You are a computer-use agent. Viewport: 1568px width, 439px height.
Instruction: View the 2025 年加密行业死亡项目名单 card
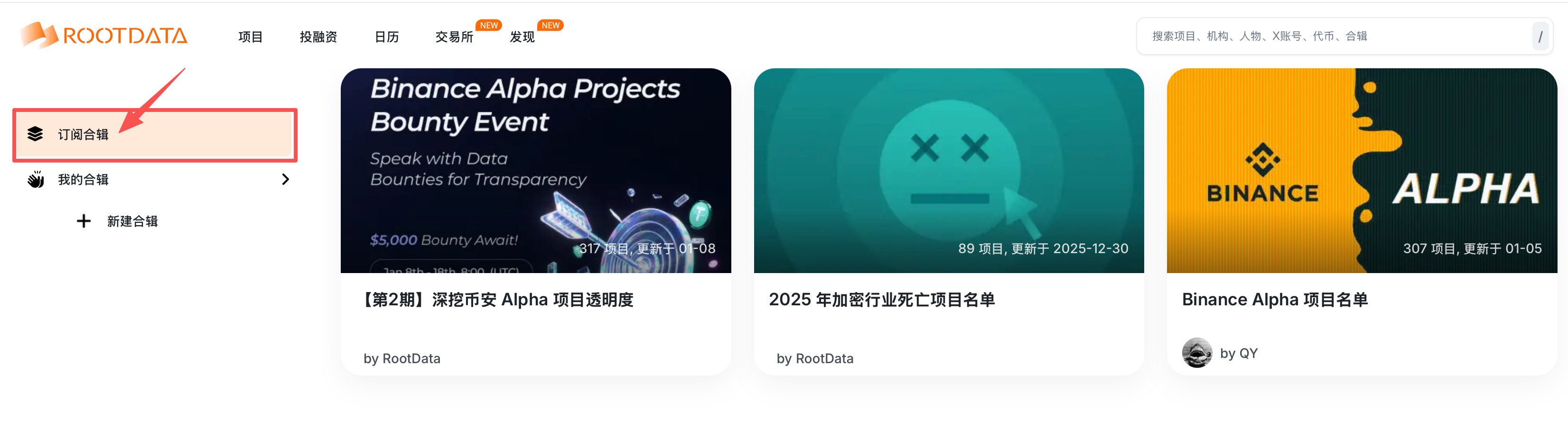click(948, 221)
